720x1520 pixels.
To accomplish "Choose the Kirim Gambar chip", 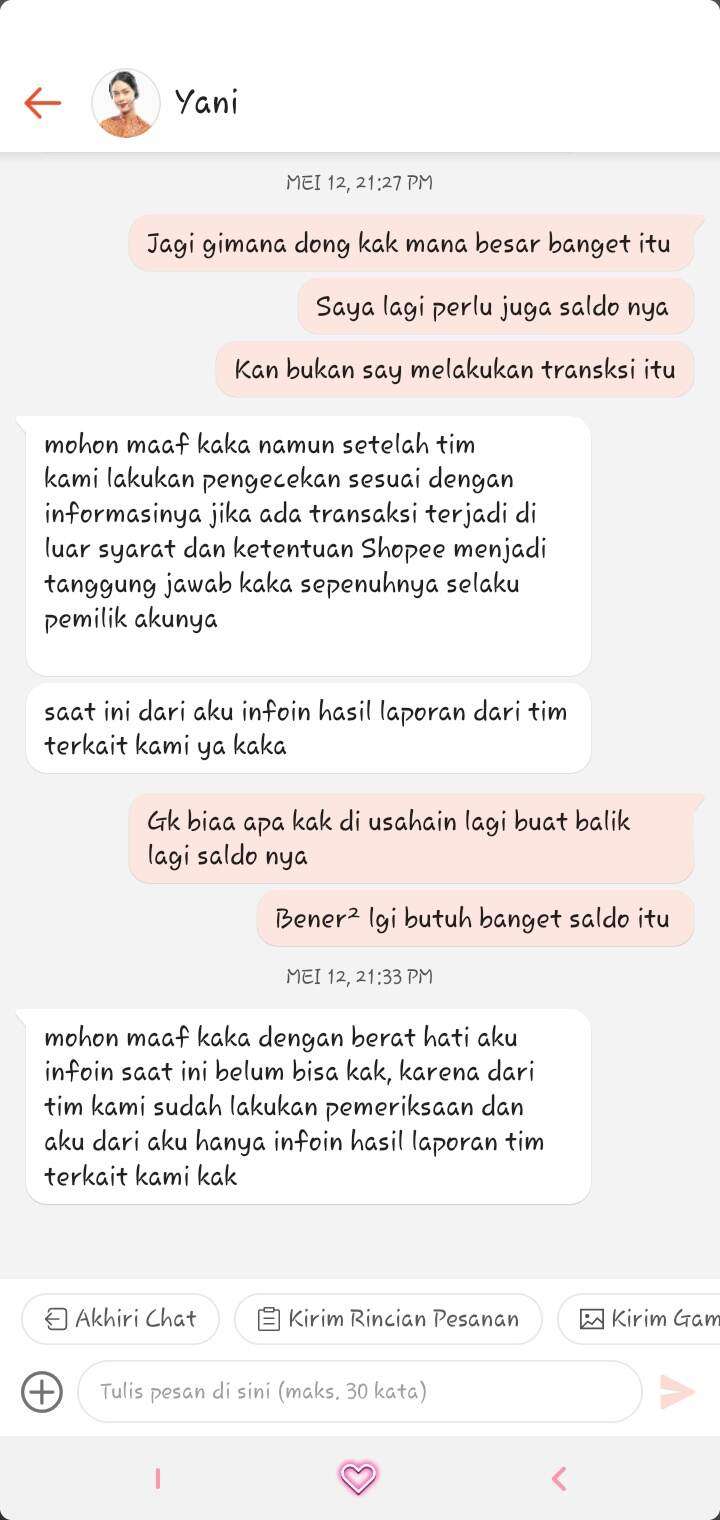I will click(x=639, y=1319).
